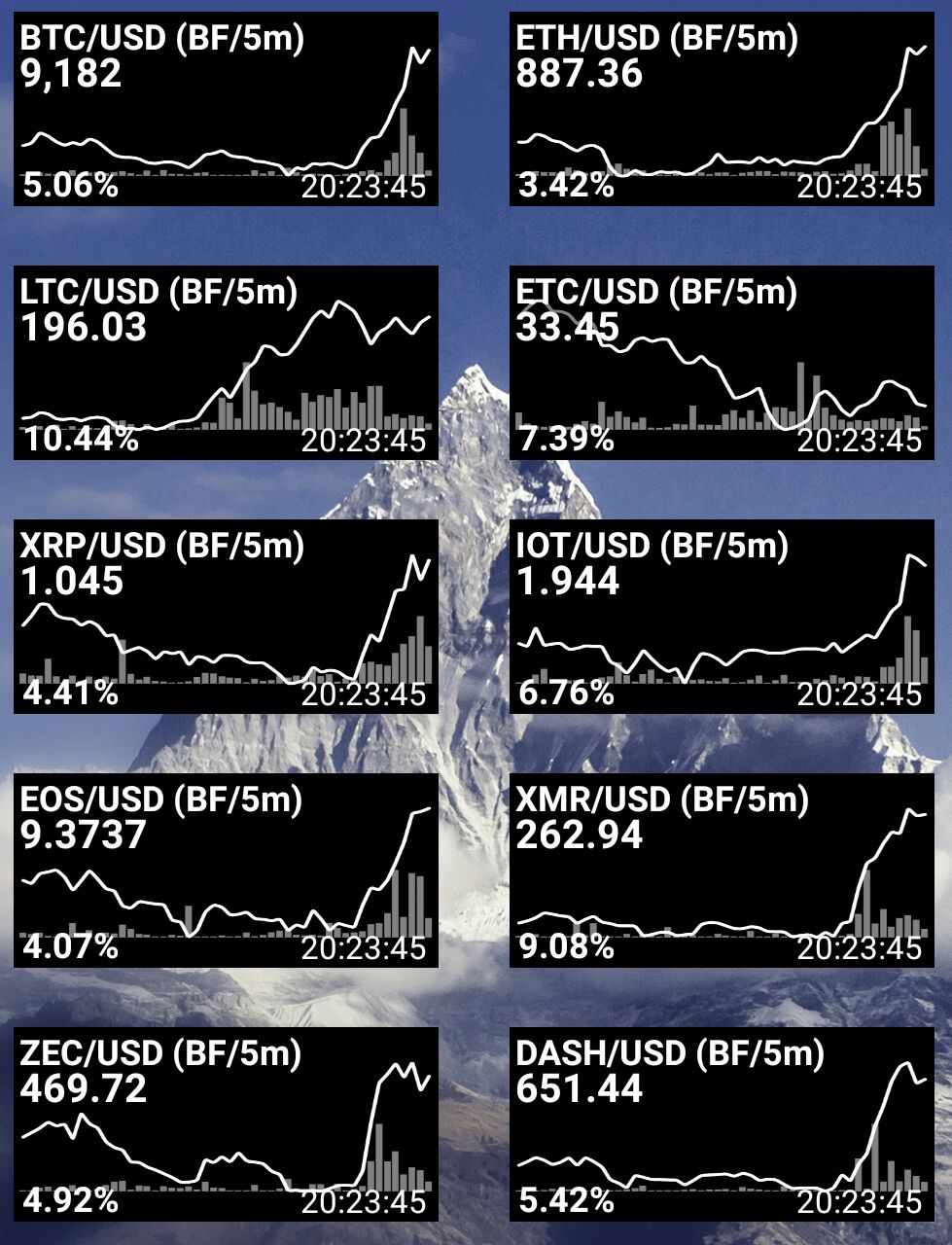Open the EOS/USD ticker widget
Viewport: 952px width, 1245px height.
pos(226,871)
